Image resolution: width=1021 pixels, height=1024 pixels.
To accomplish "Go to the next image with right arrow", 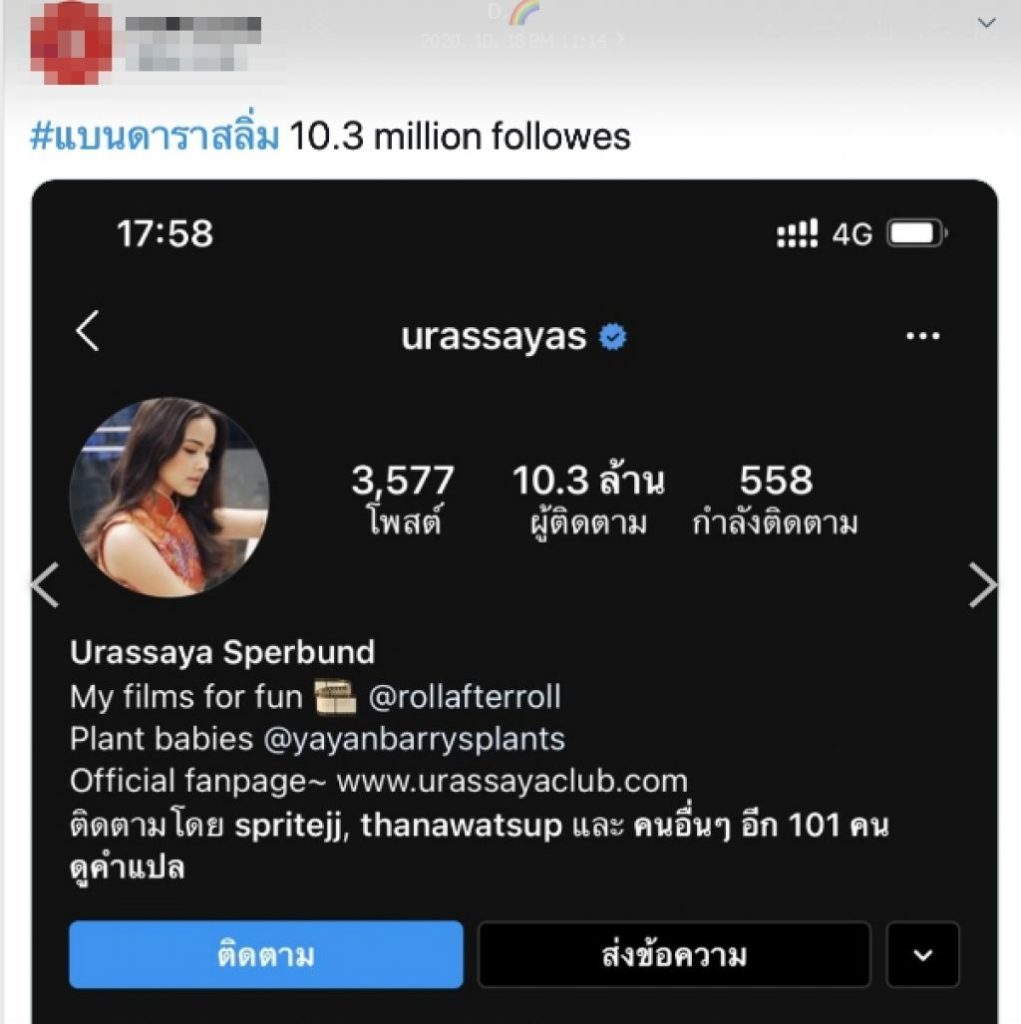I will coord(983,586).
